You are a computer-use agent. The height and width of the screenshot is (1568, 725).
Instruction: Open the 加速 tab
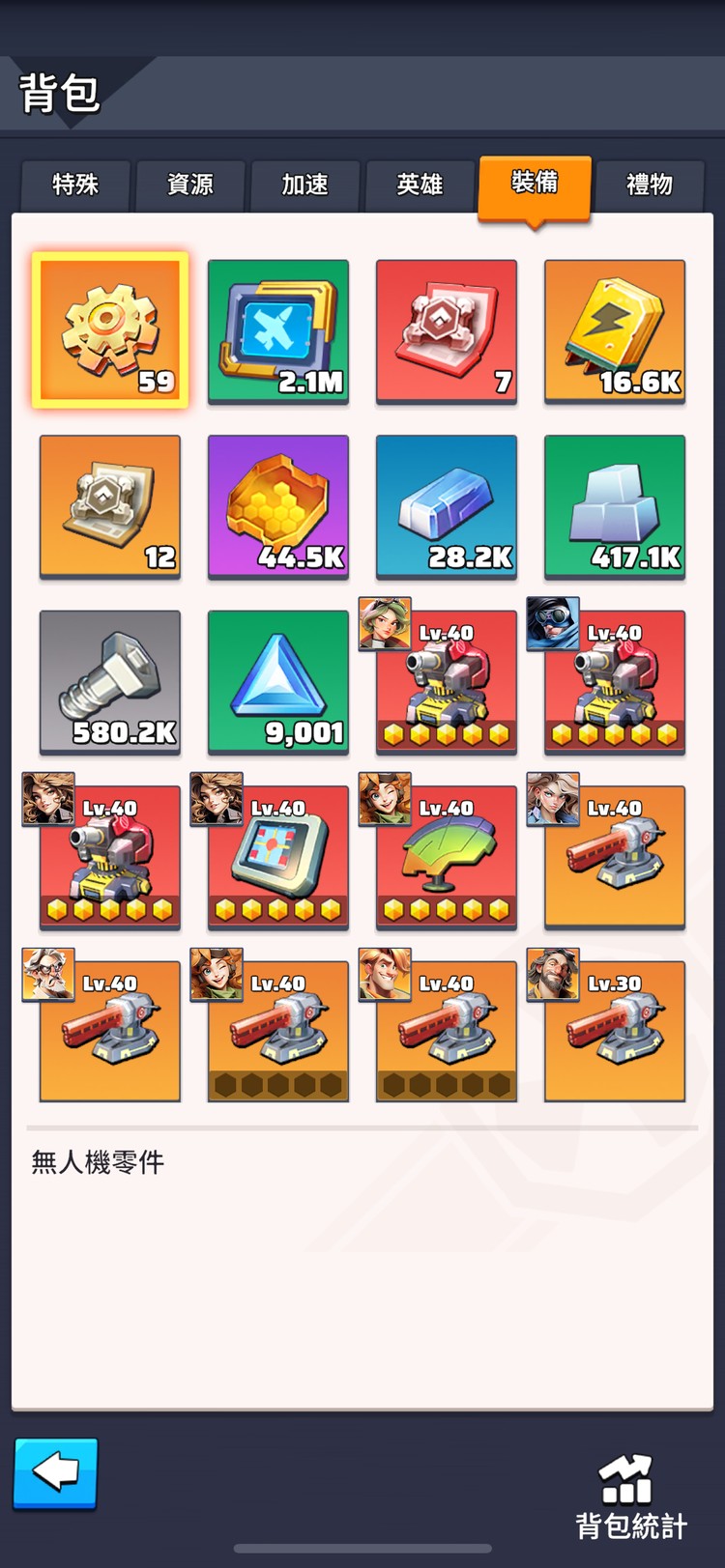tap(304, 185)
